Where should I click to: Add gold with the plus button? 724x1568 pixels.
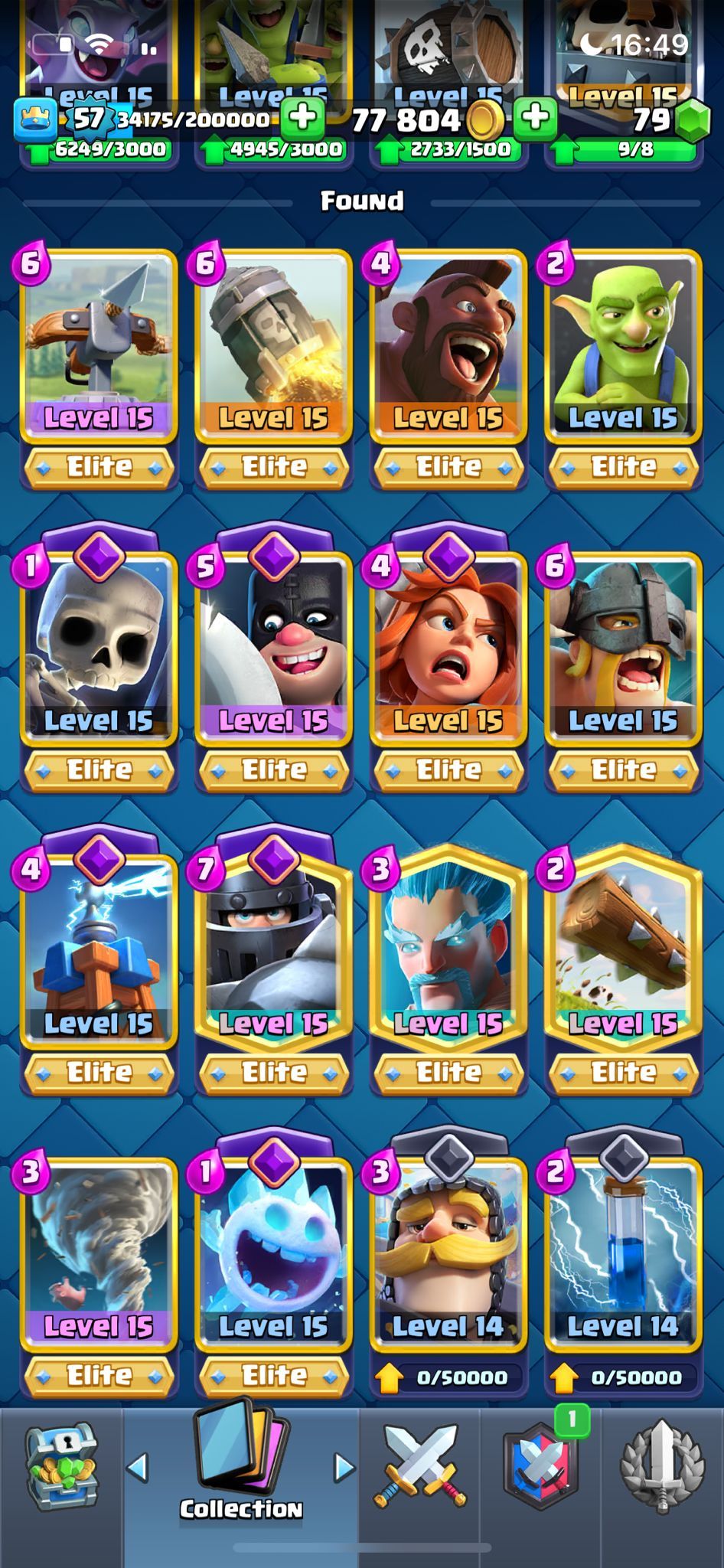(x=535, y=118)
